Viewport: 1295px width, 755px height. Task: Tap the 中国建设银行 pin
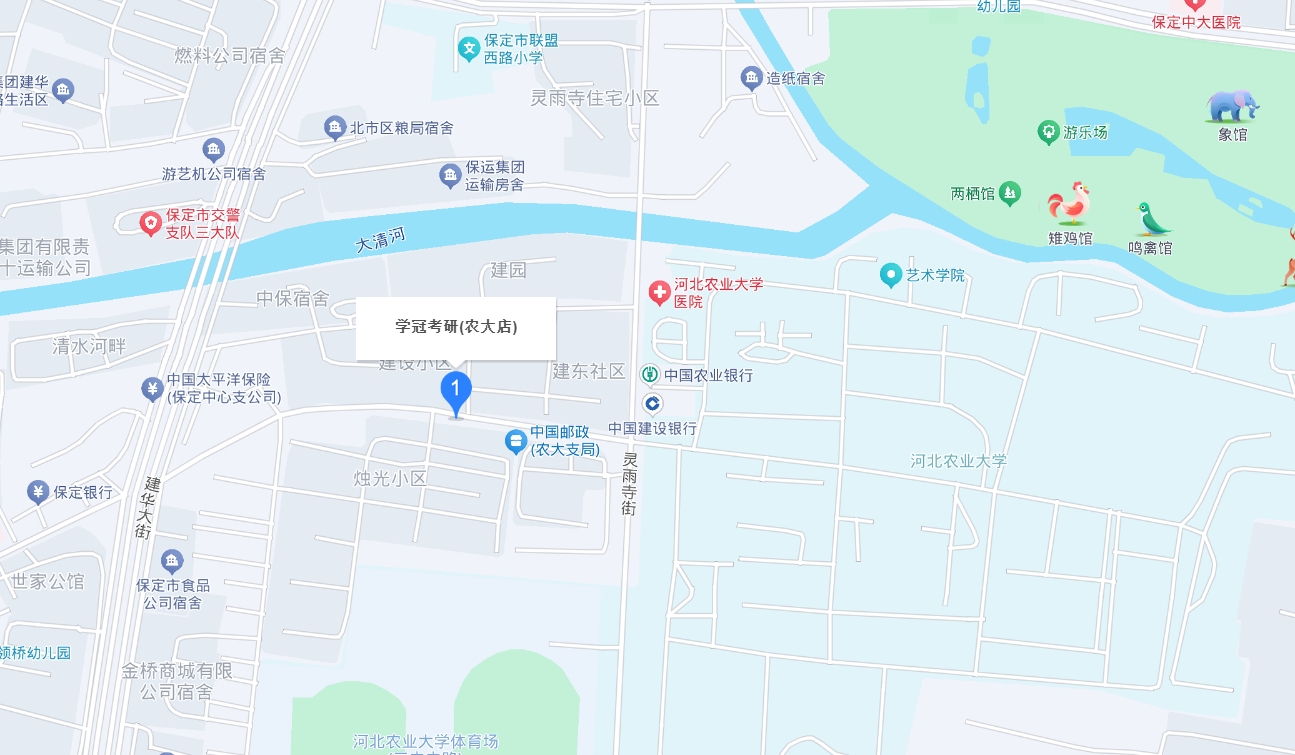coord(651,403)
